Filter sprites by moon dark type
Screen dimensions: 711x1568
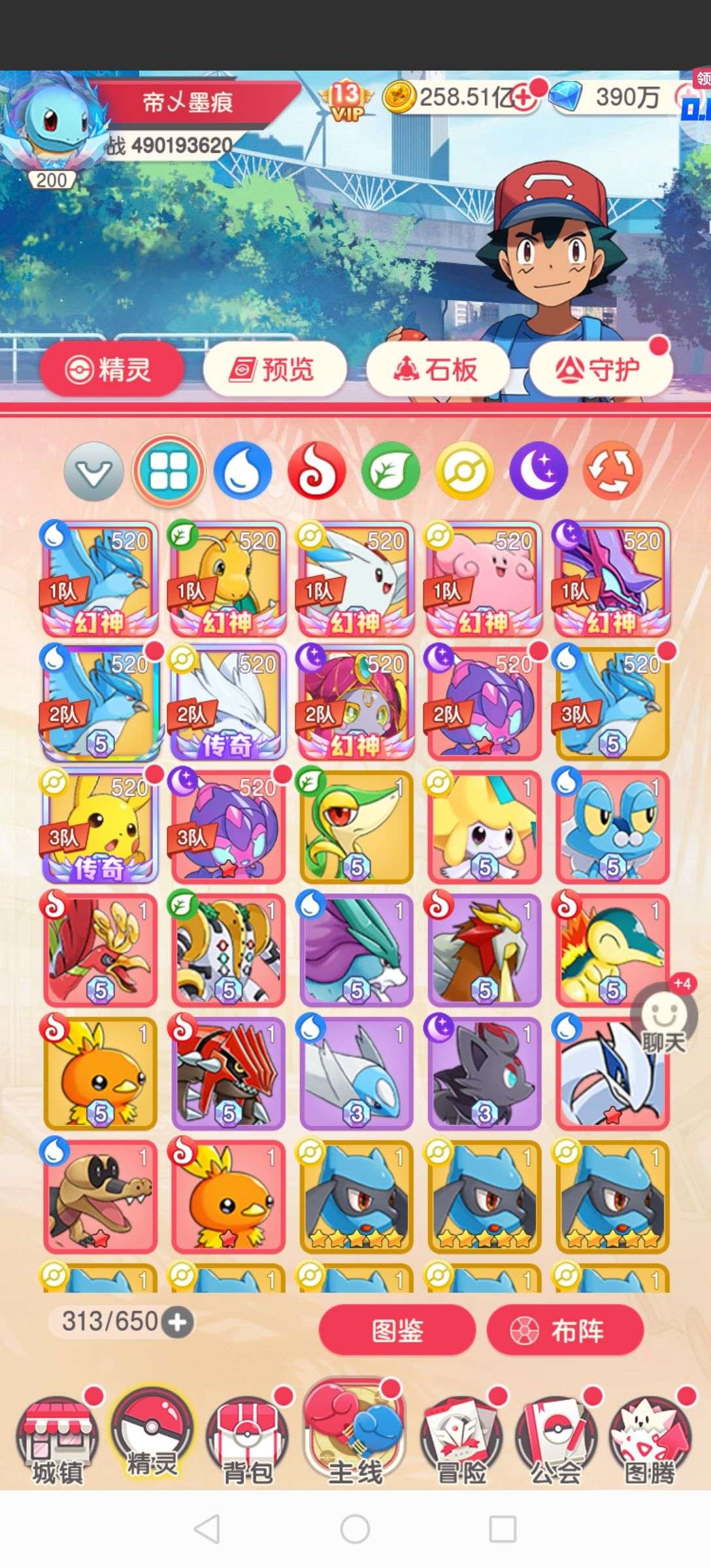[538, 470]
